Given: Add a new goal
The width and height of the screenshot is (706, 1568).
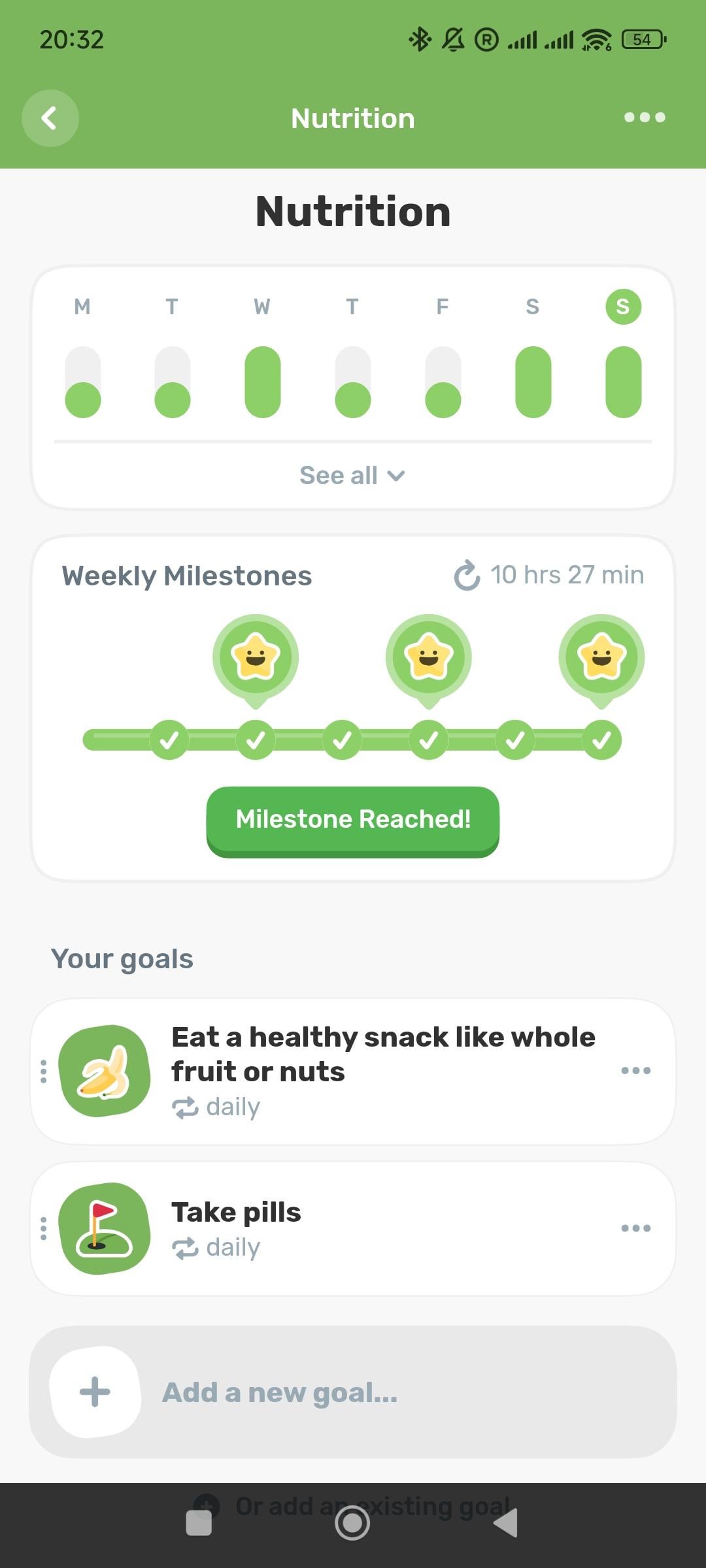Looking at the screenshot, I should pos(353,1392).
